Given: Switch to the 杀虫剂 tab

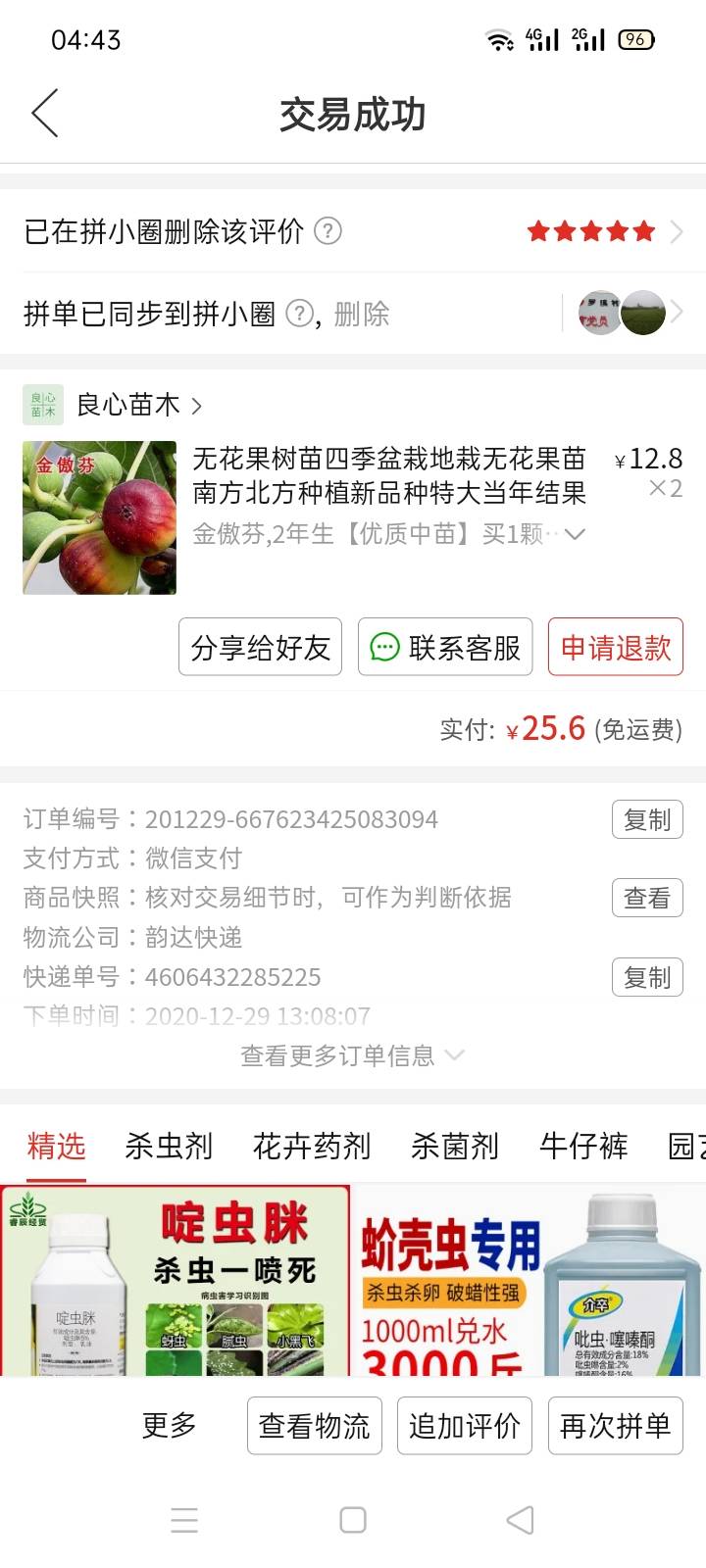Looking at the screenshot, I should 169,1146.
